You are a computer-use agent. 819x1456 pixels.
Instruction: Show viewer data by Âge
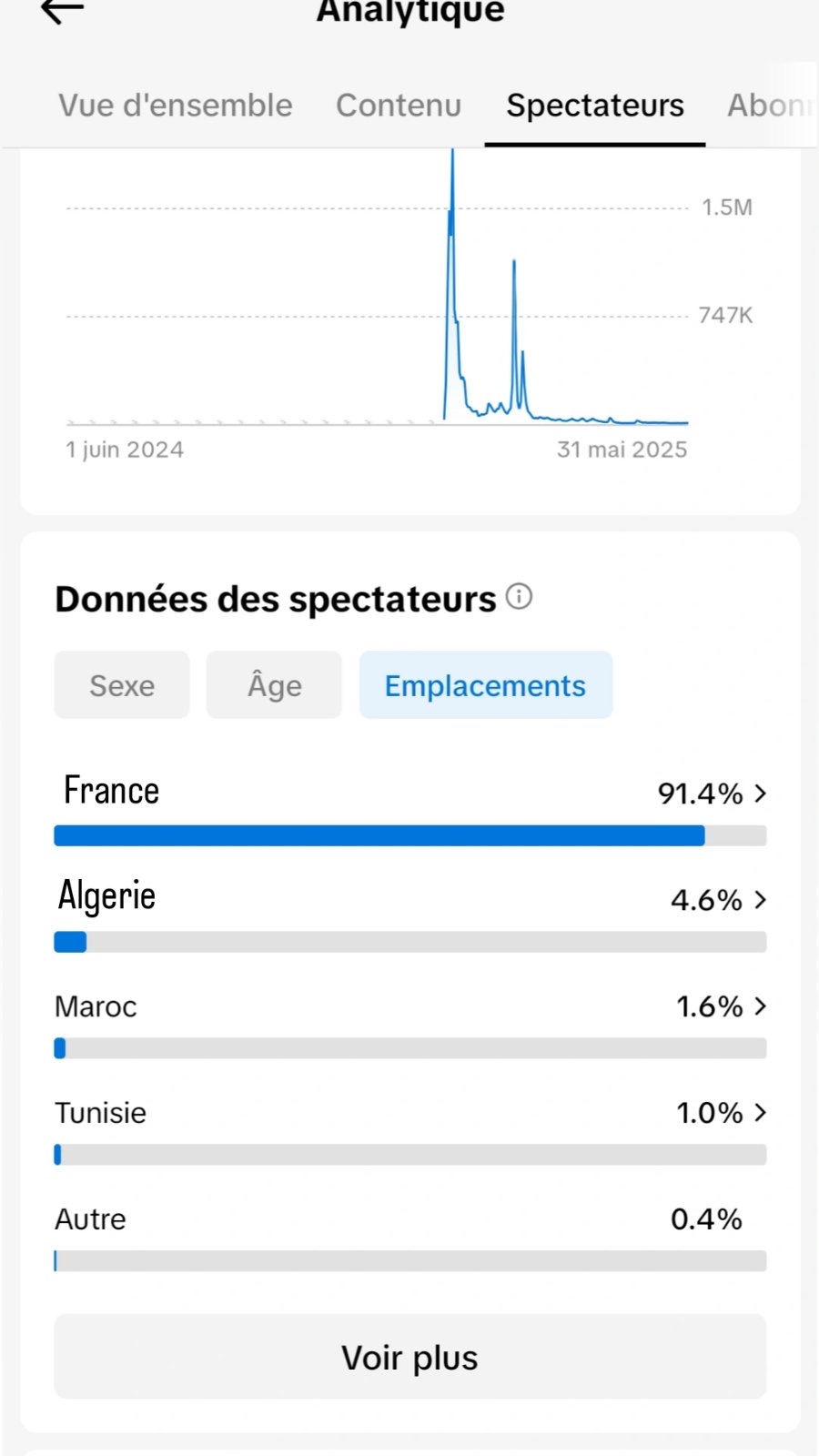click(x=274, y=685)
